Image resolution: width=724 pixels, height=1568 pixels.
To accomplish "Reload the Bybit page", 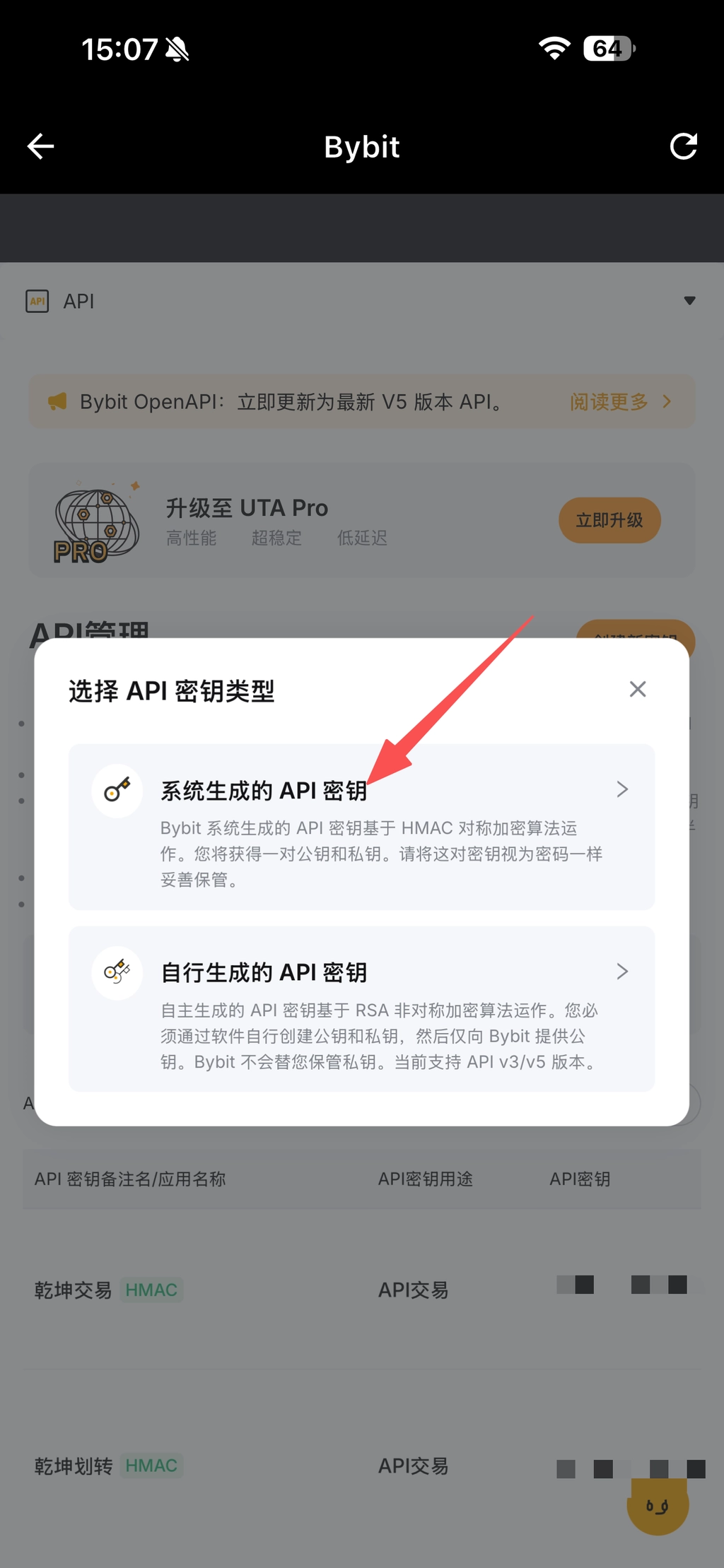I will pyautogui.click(x=683, y=146).
